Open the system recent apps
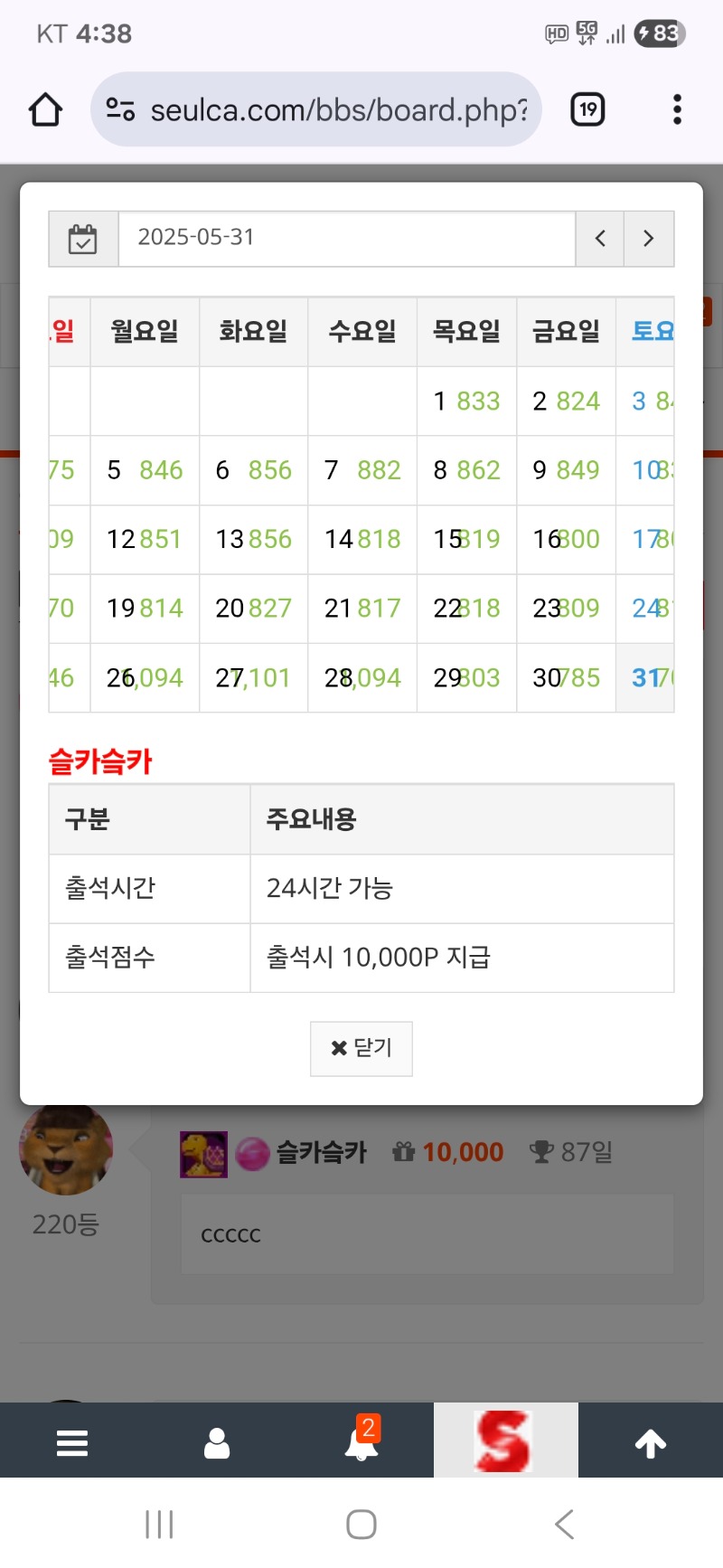 pos(159,1525)
